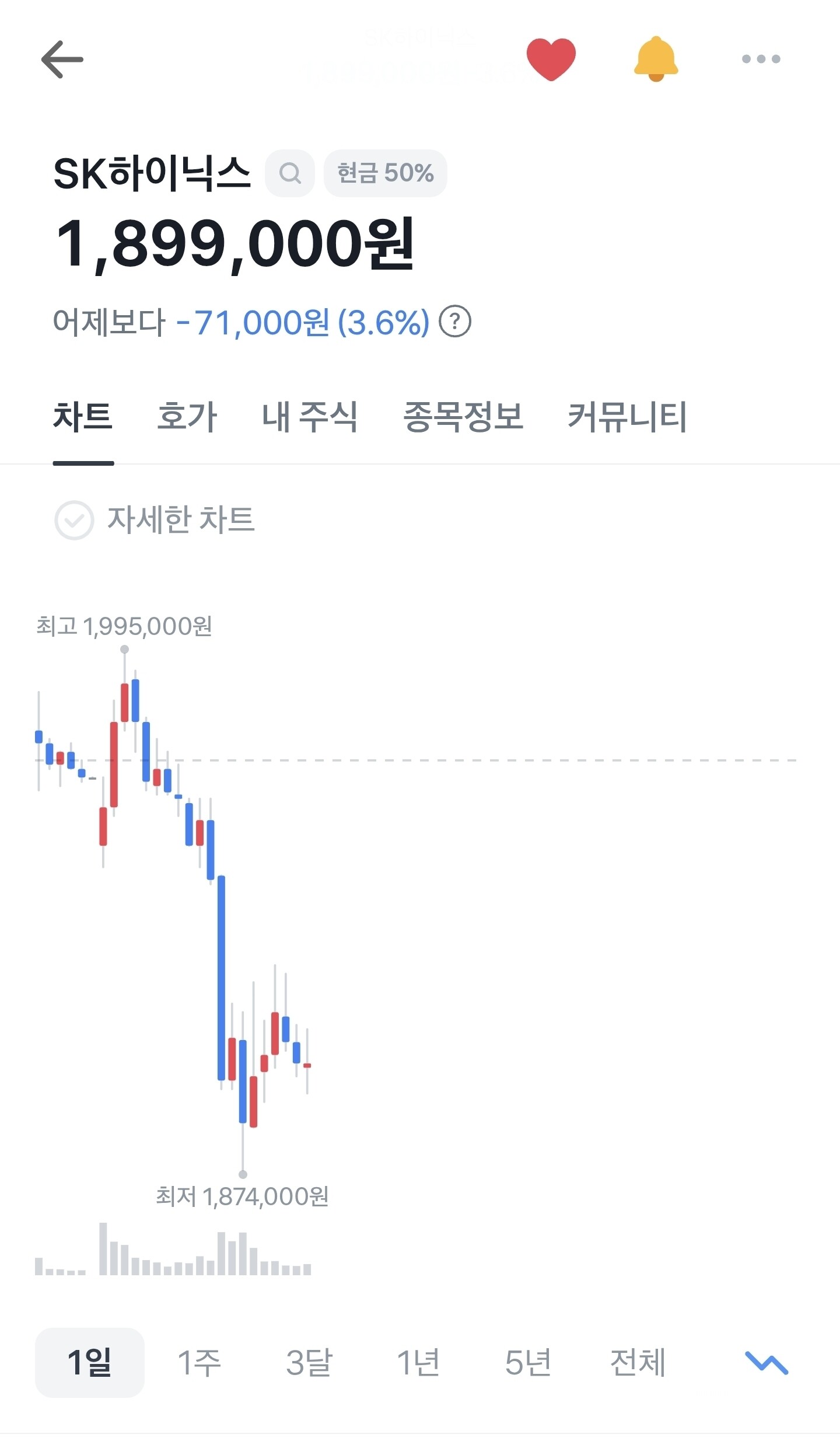Open the three-dot overflow menu
Screen dimensions: 840x1455
pyautogui.click(x=761, y=59)
